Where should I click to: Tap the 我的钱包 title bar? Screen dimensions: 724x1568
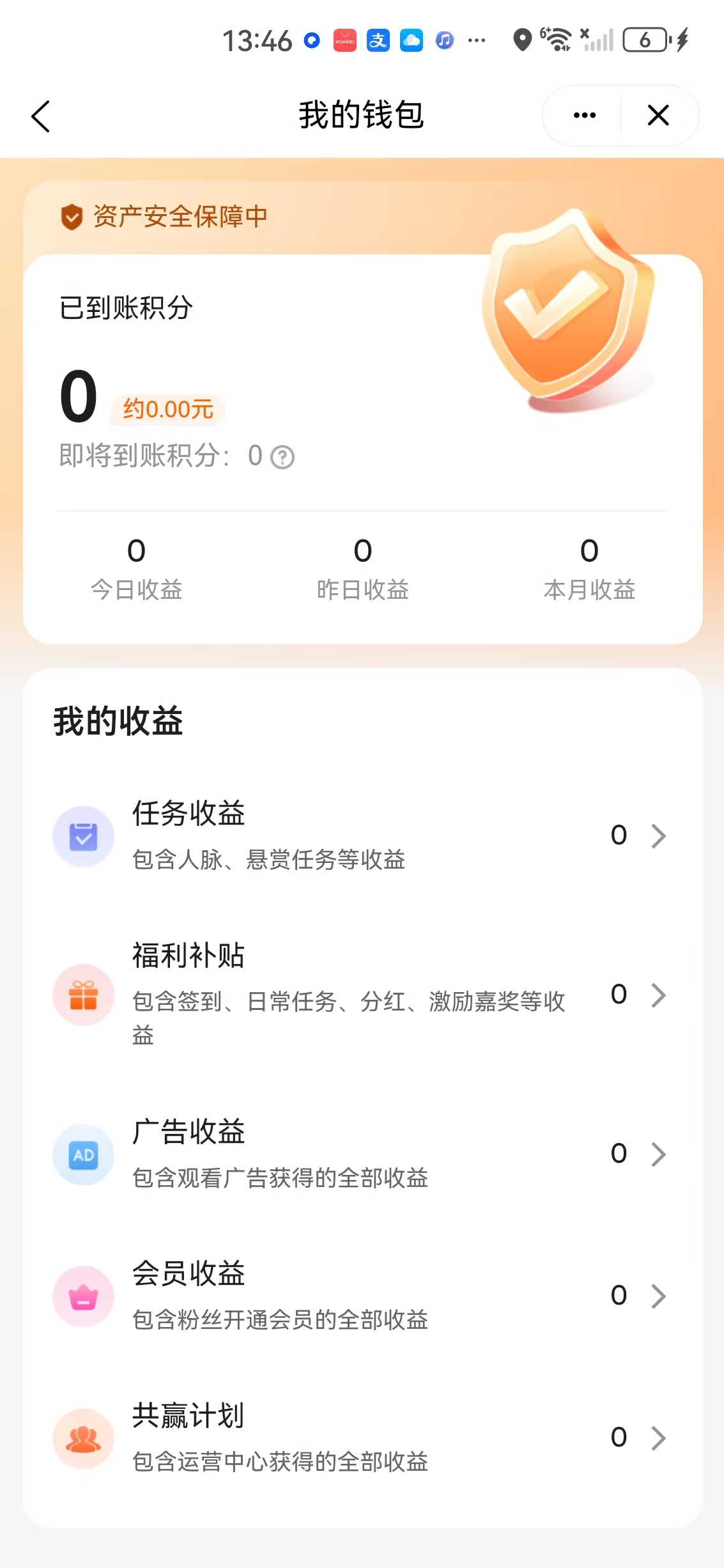pos(362,116)
